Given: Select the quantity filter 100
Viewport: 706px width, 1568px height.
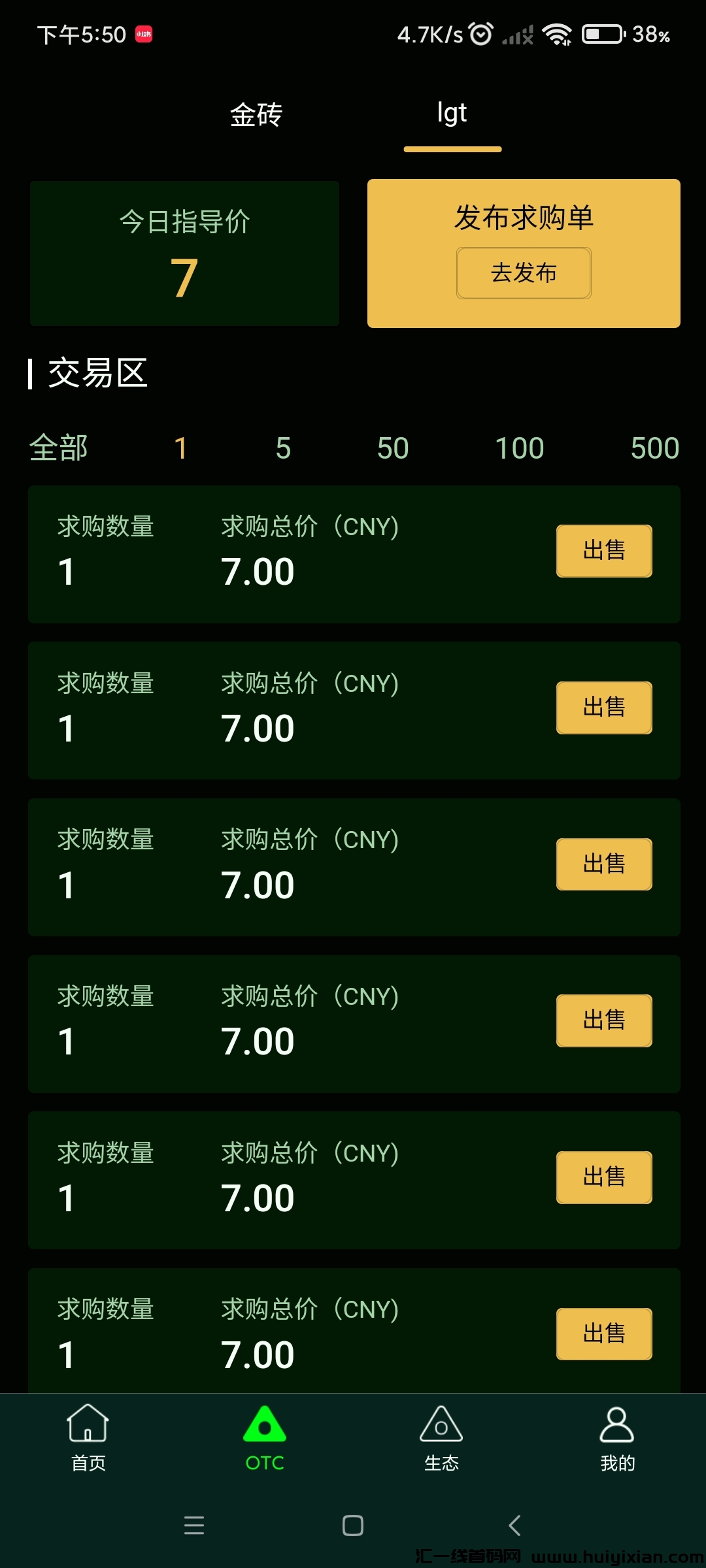Looking at the screenshot, I should point(518,448).
